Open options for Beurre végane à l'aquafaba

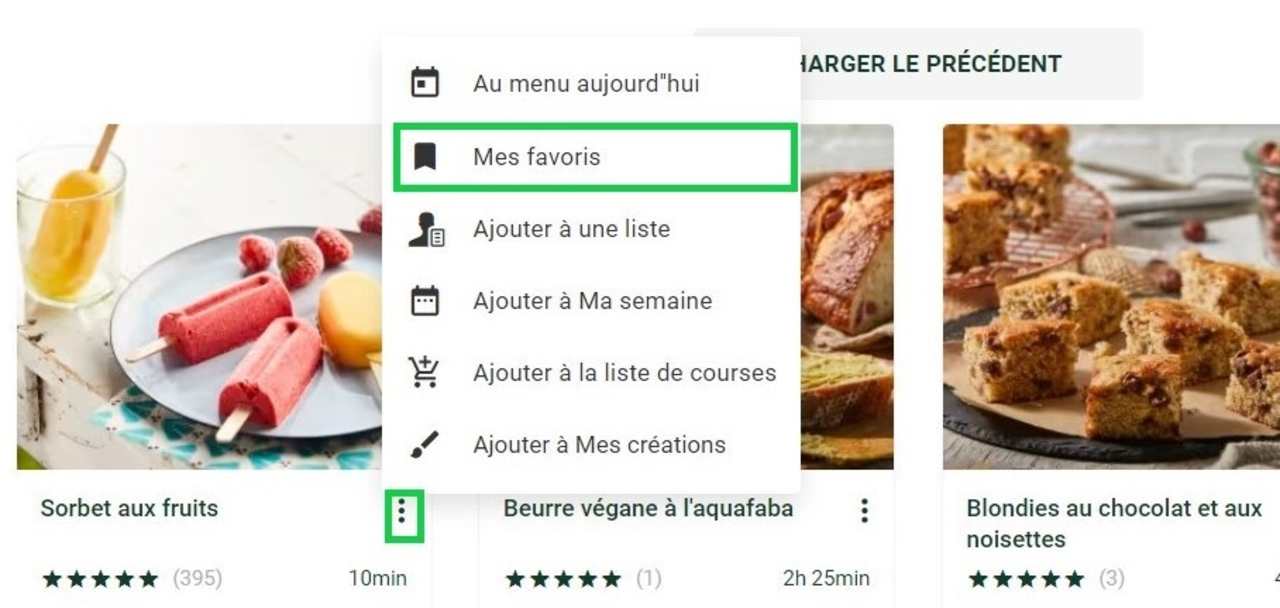[864, 512]
